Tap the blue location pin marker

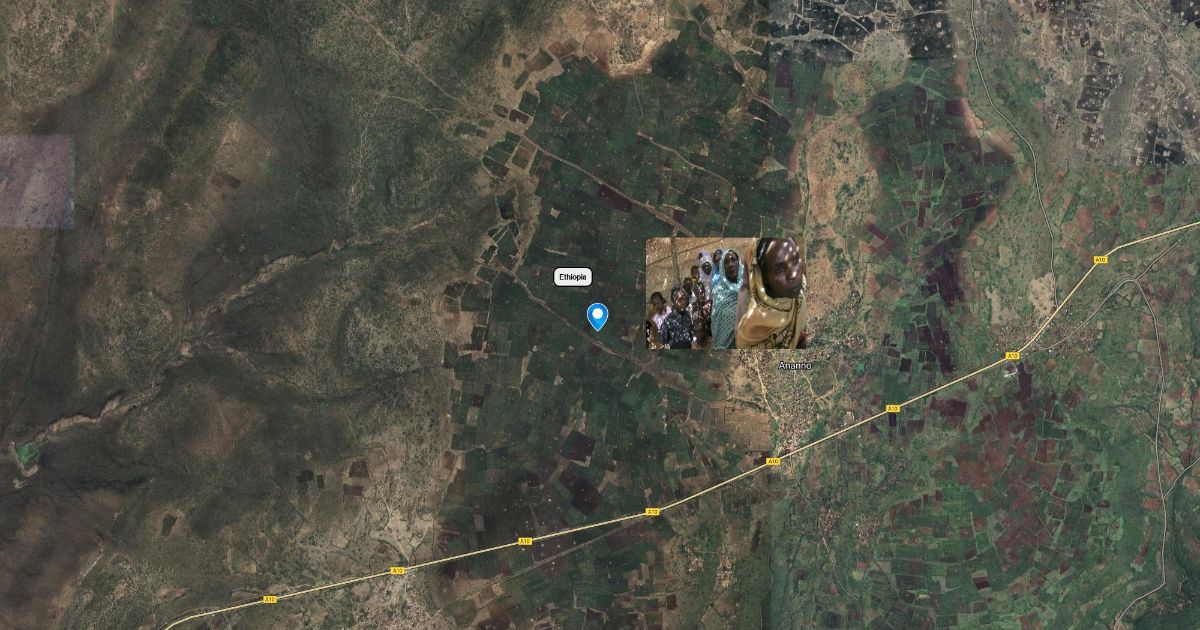click(x=598, y=316)
